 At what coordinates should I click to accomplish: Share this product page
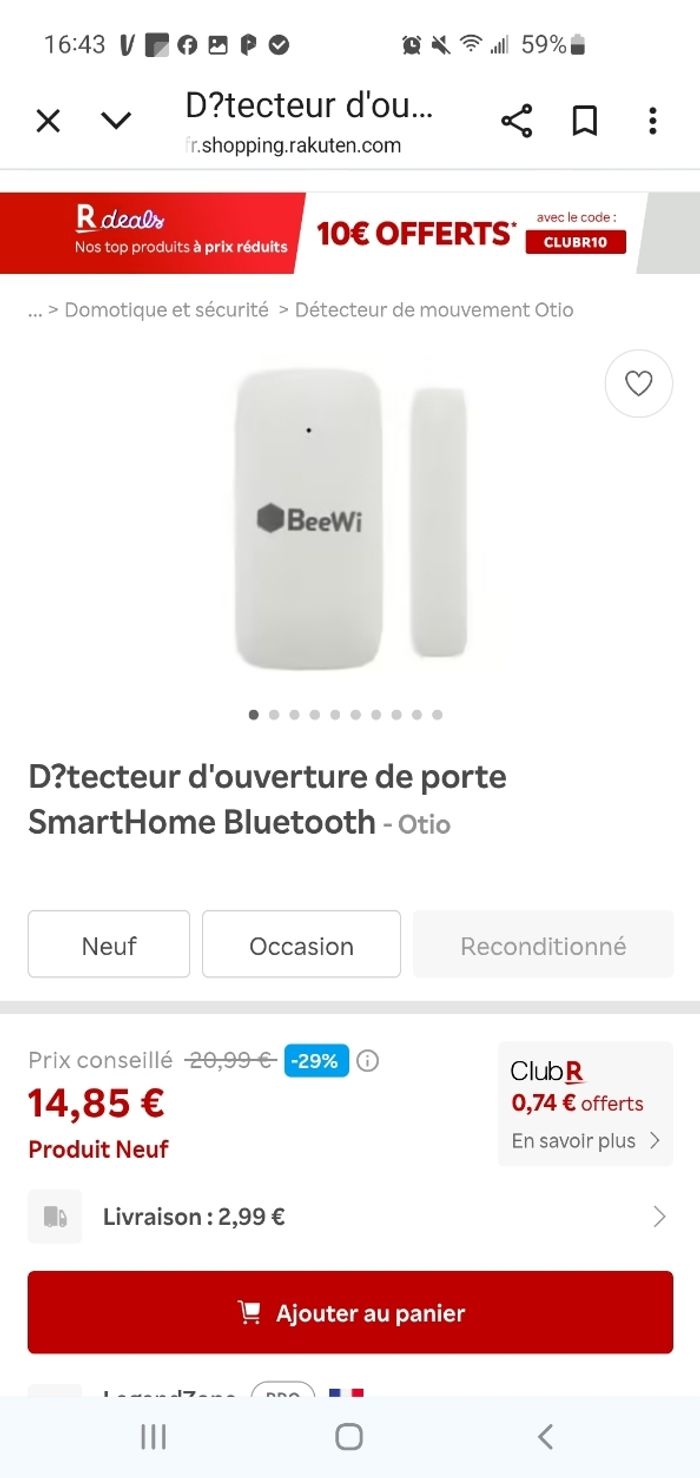point(516,122)
